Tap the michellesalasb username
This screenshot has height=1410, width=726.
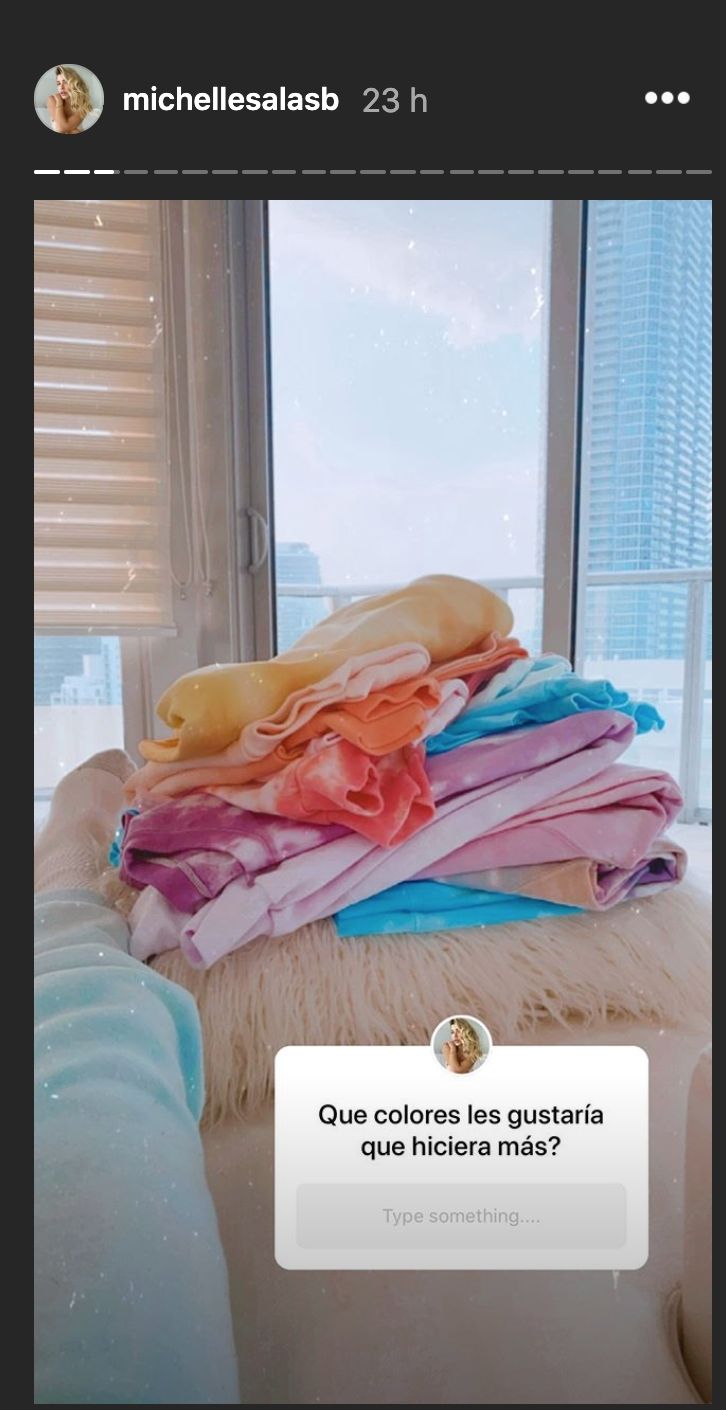(x=230, y=100)
